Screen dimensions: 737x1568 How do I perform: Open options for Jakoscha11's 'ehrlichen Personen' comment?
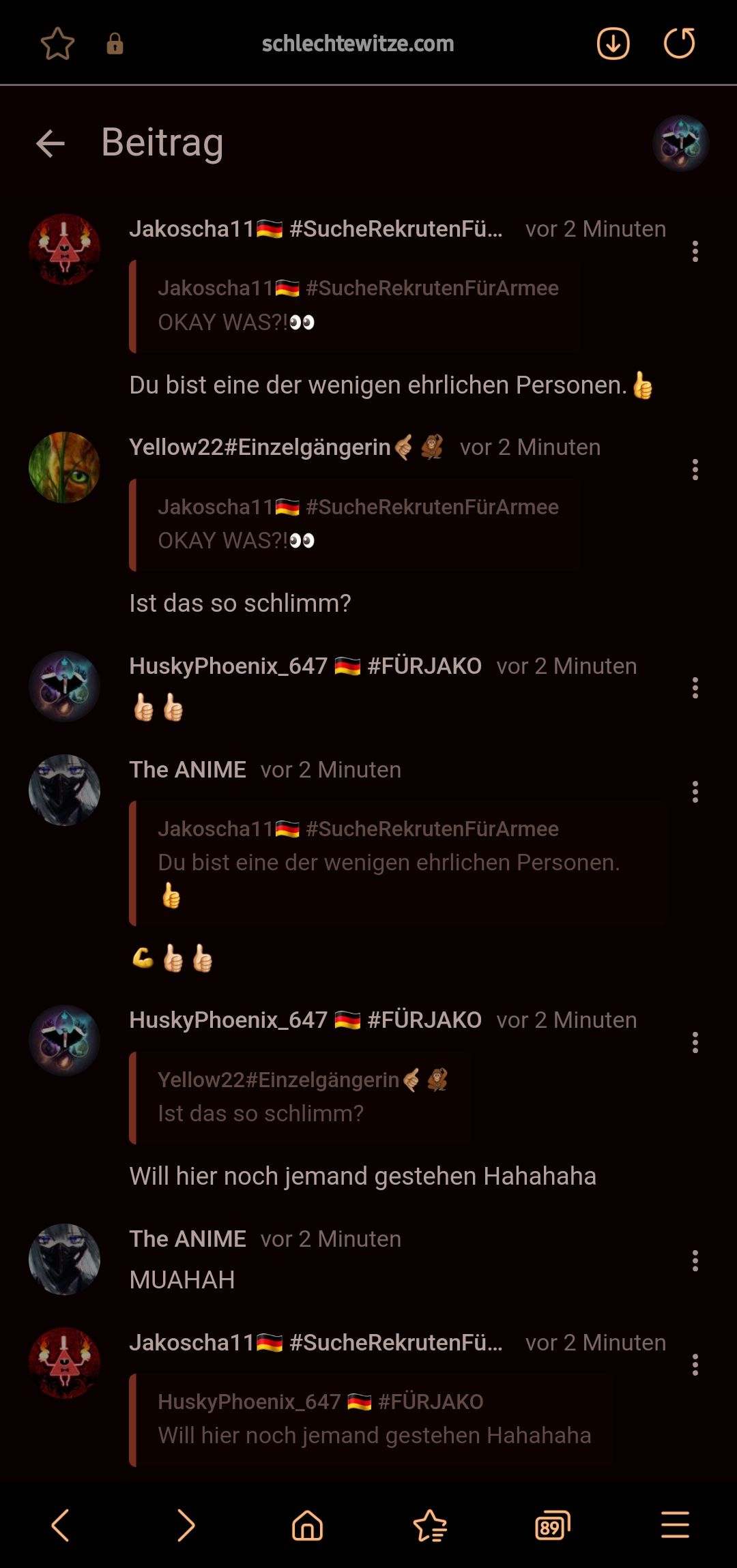tap(695, 252)
